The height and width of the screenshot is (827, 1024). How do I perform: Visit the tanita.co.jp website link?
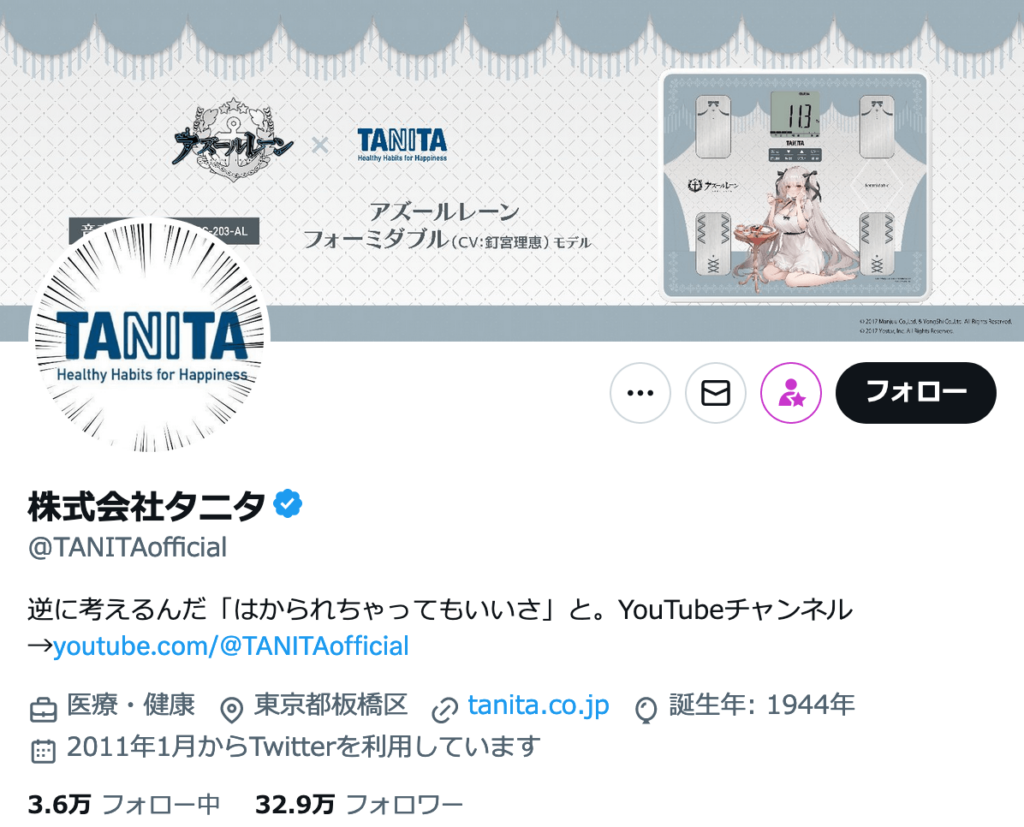click(538, 706)
